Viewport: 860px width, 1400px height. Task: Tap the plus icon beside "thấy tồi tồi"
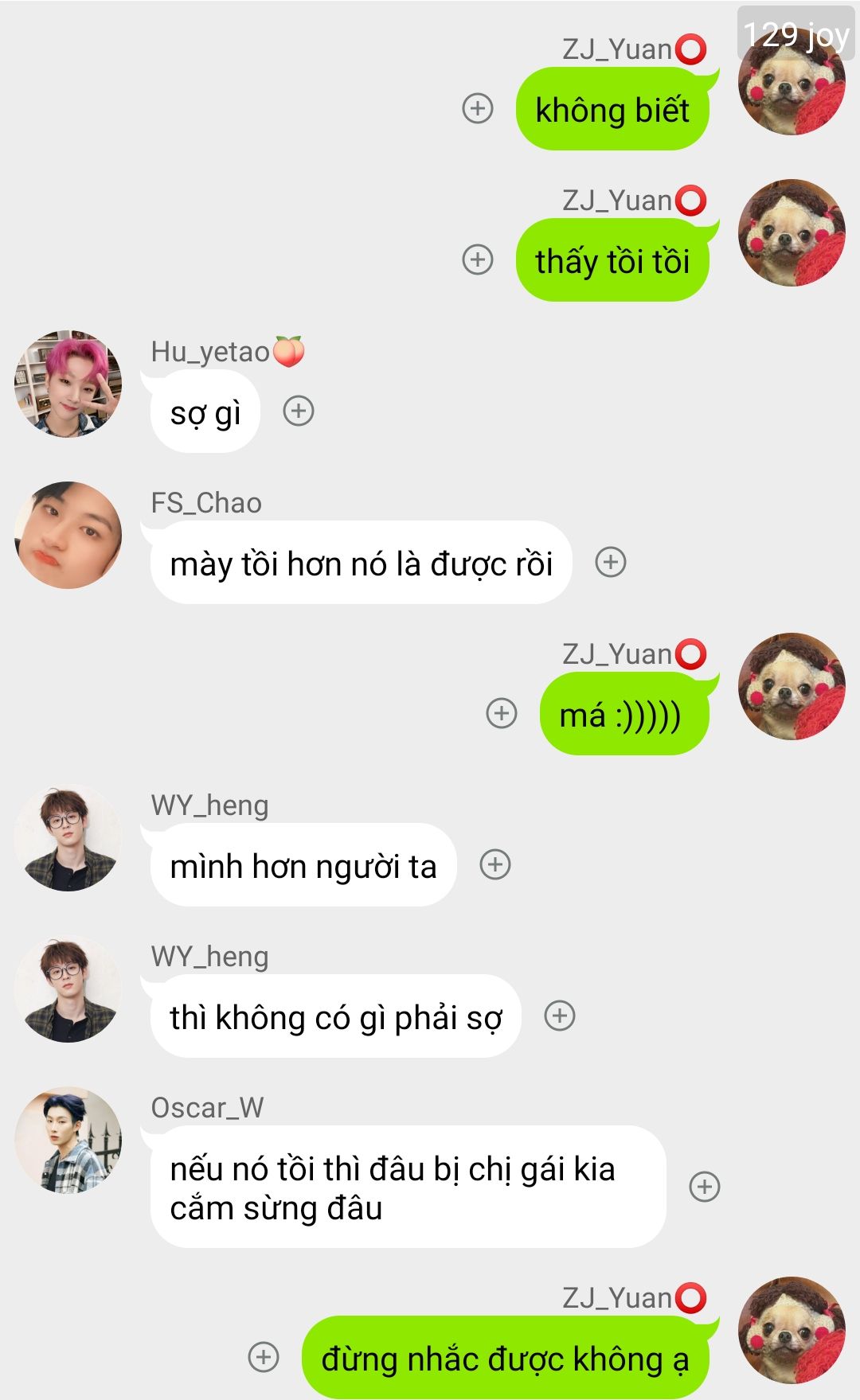[478, 259]
